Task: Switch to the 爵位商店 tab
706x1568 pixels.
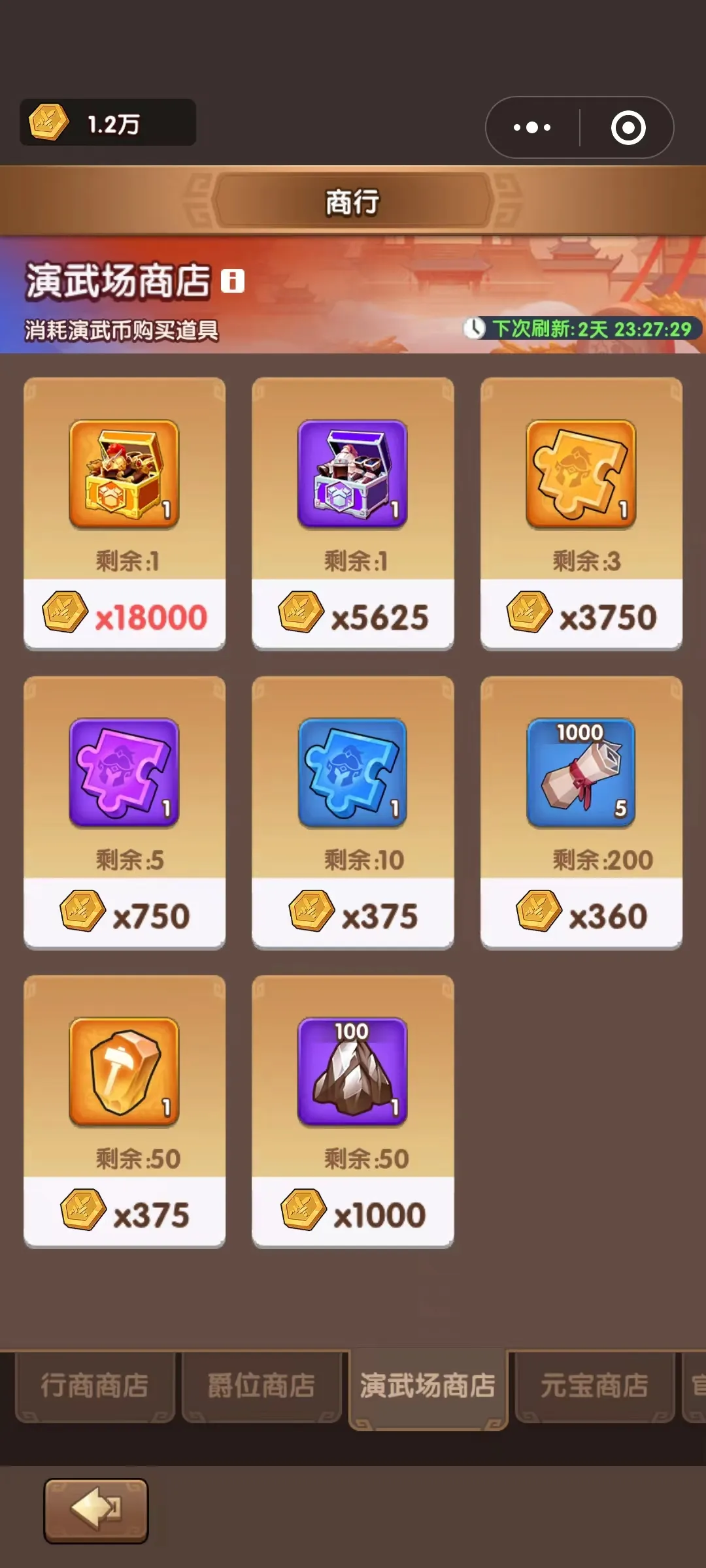Action: 261,1386
